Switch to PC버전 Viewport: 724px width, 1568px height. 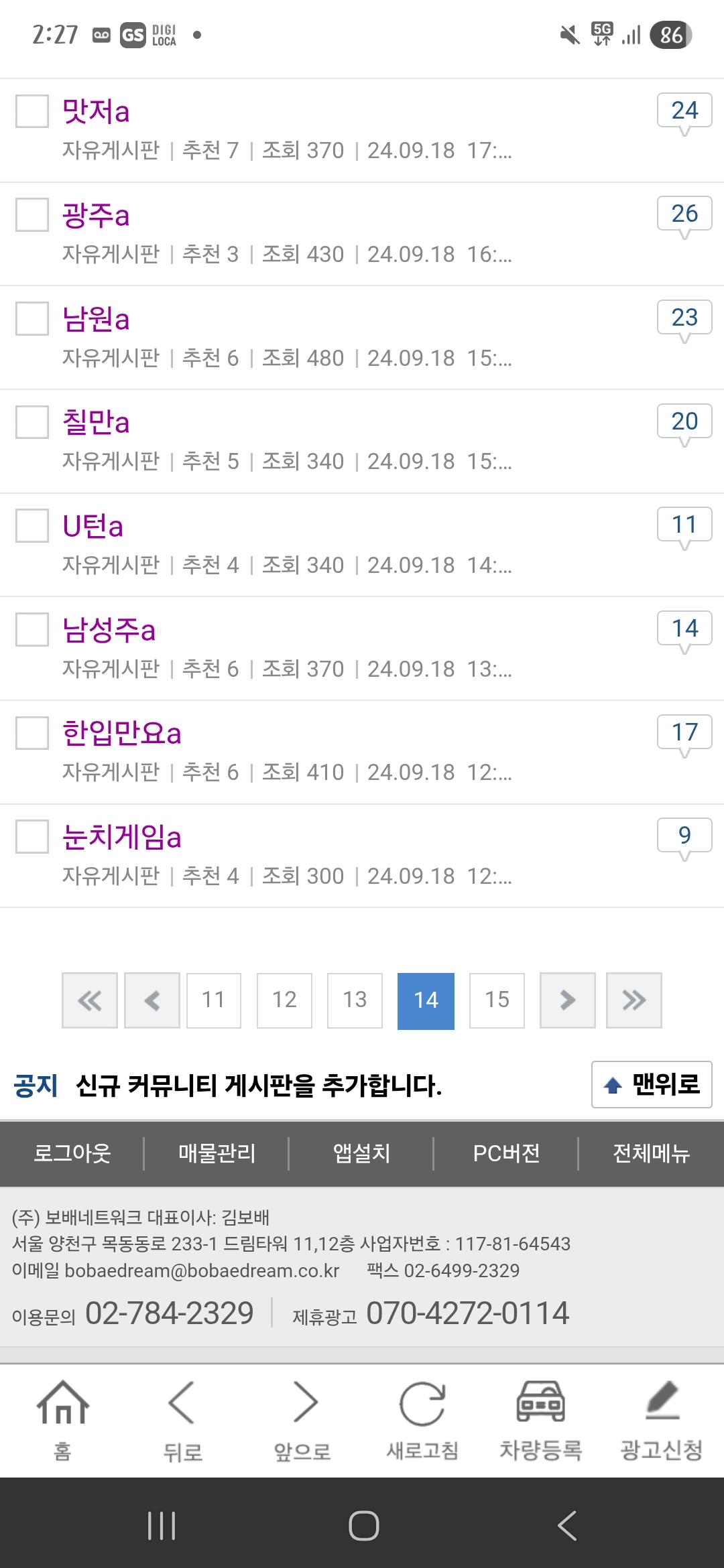coord(506,1153)
